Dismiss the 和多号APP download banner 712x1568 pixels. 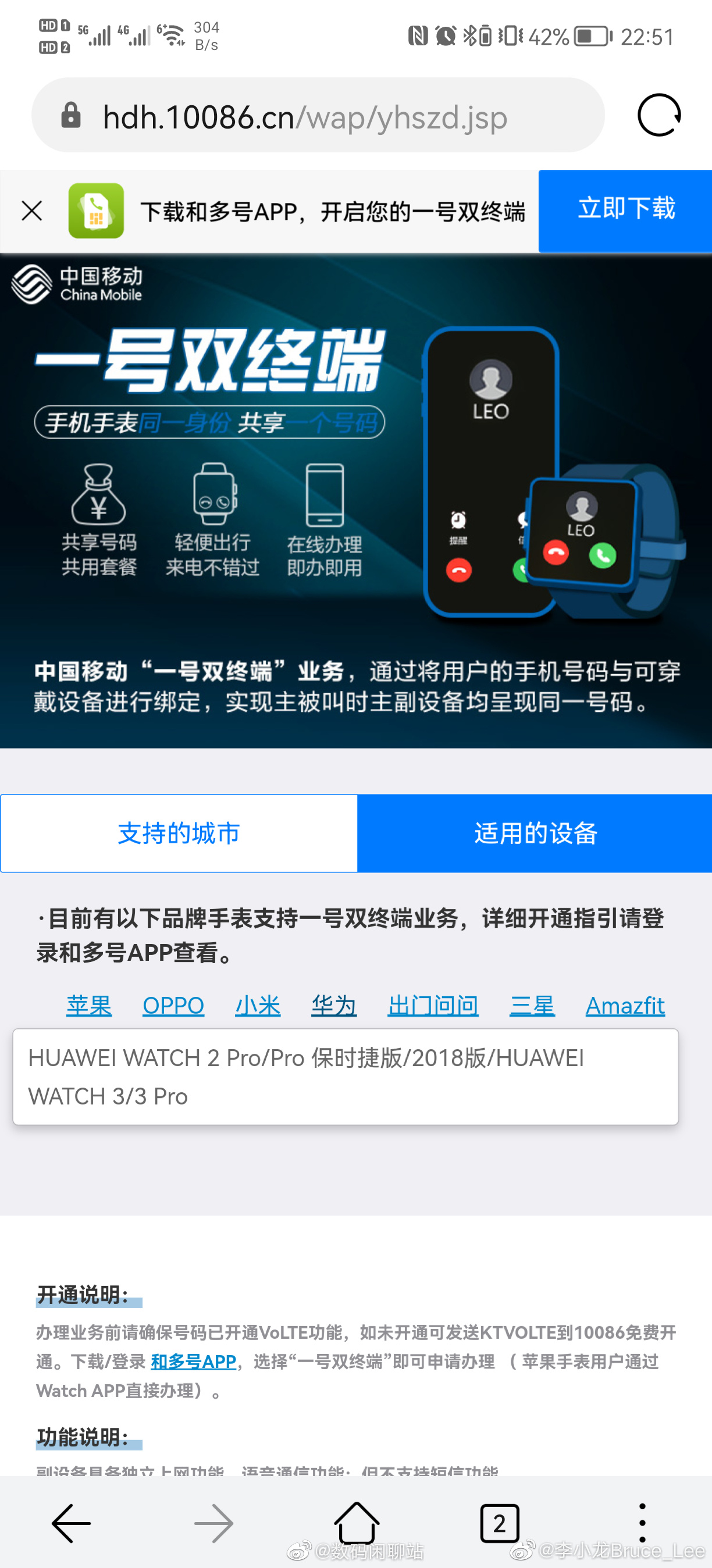tap(31, 211)
